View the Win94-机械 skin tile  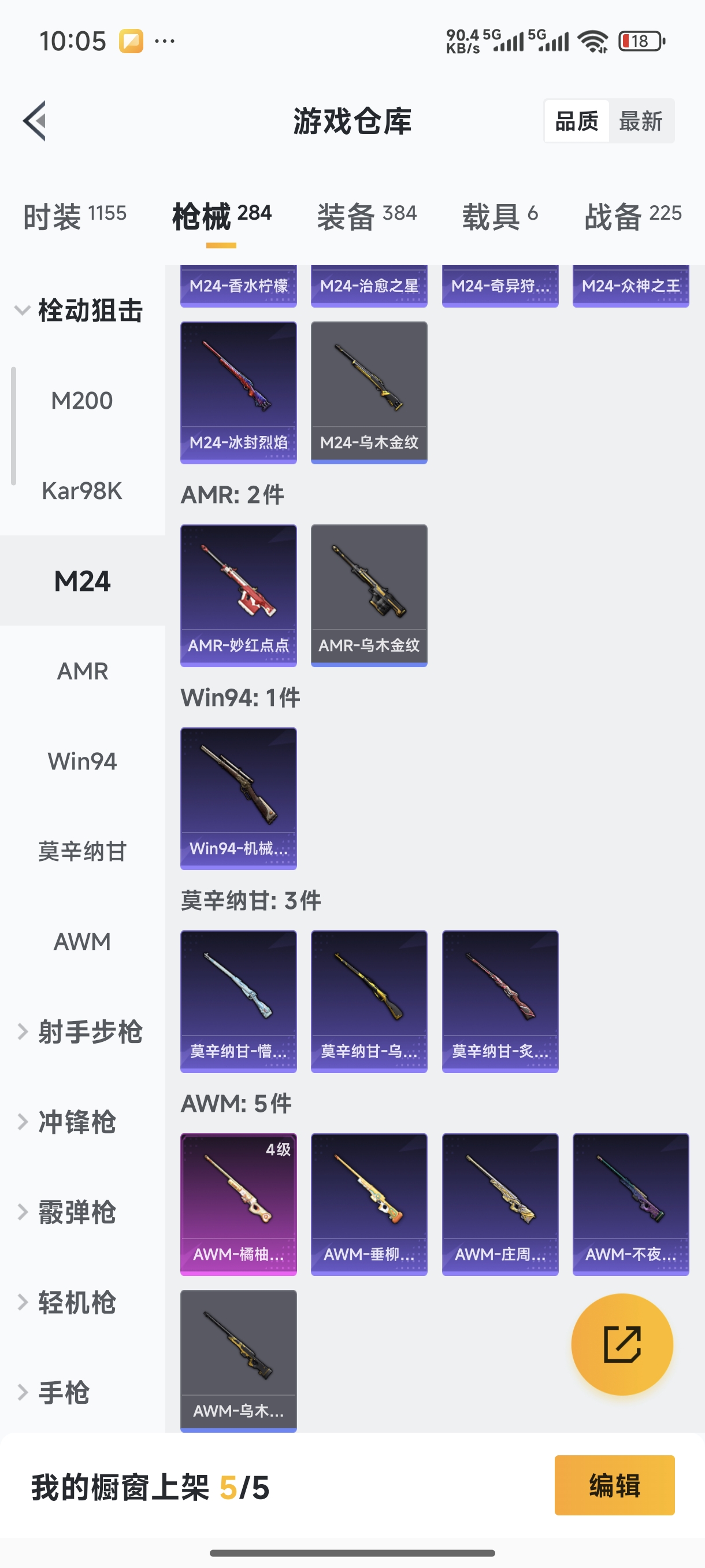pos(239,798)
